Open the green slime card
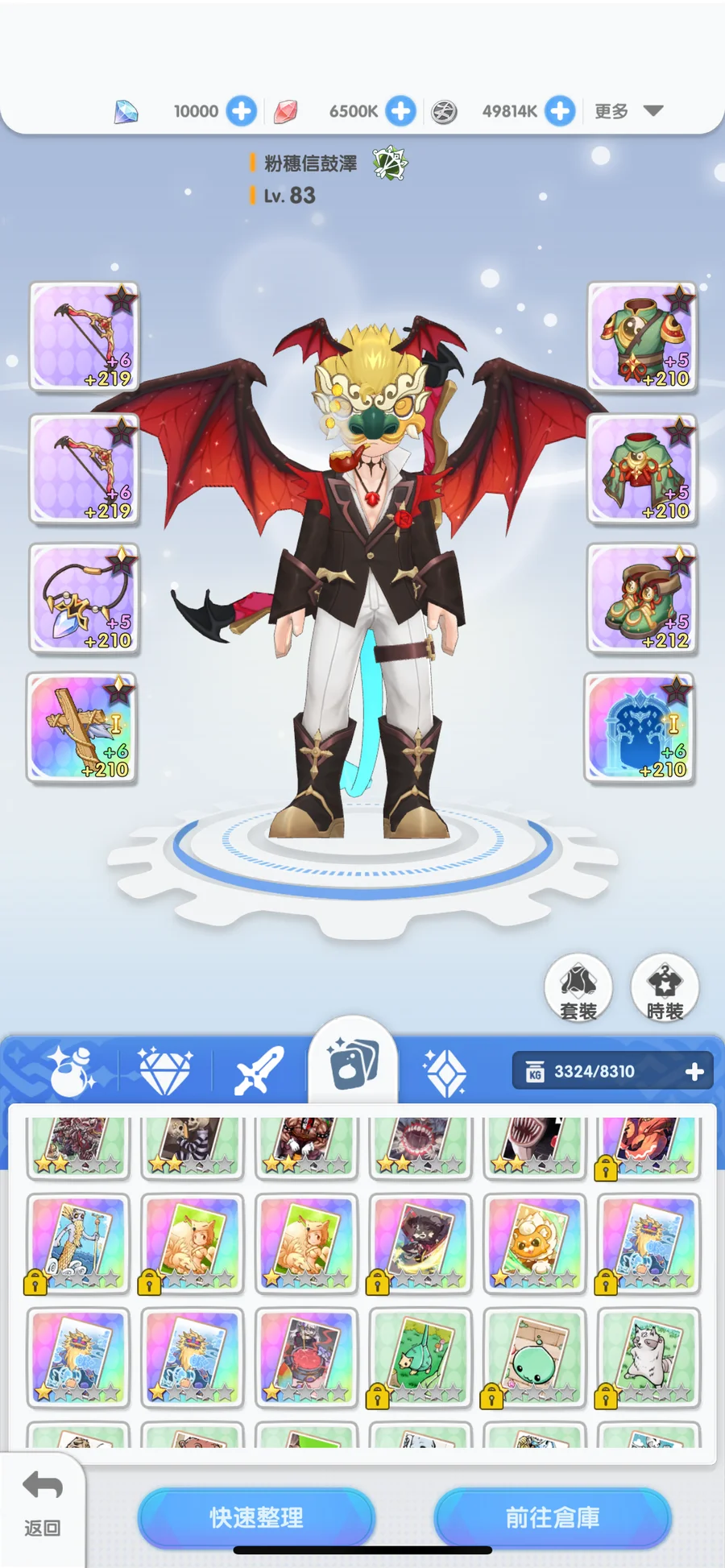The width and height of the screenshot is (725, 1568). click(x=535, y=1358)
